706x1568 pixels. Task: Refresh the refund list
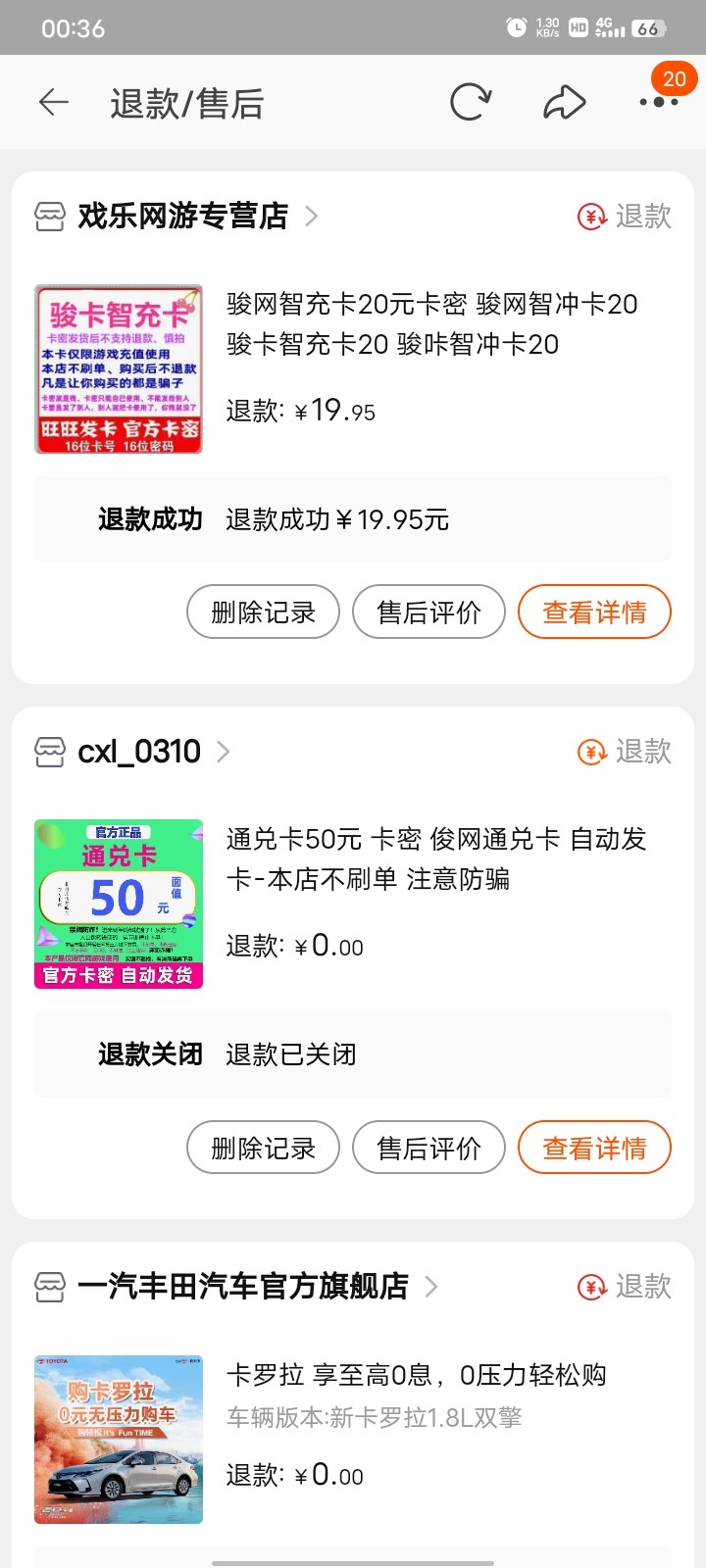[471, 102]
